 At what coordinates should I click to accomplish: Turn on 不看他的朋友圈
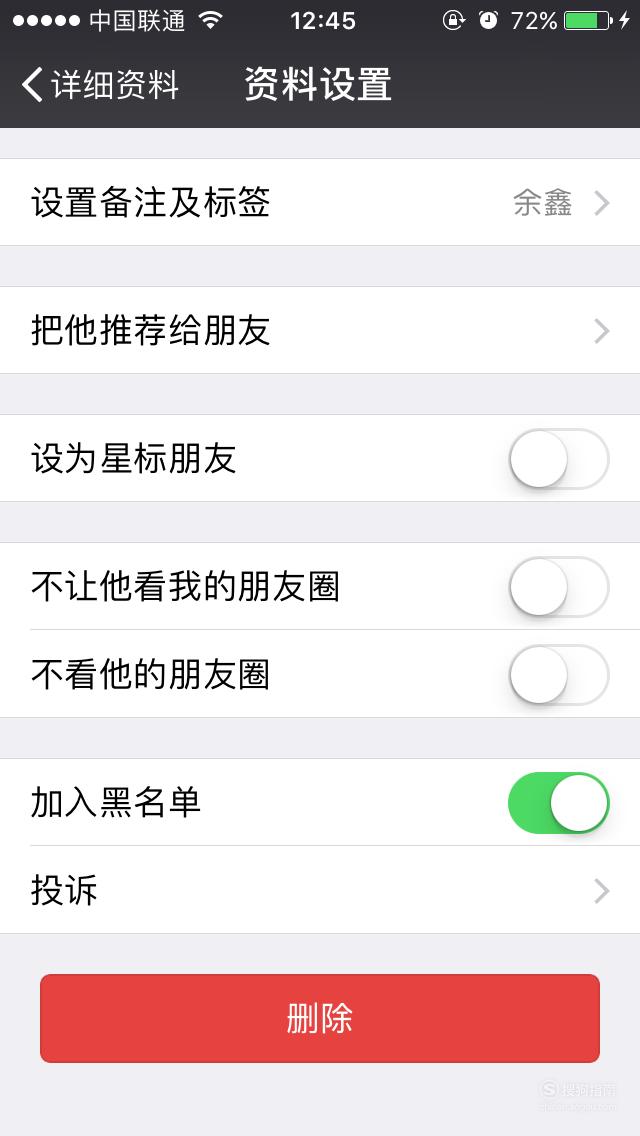(559, 674)
